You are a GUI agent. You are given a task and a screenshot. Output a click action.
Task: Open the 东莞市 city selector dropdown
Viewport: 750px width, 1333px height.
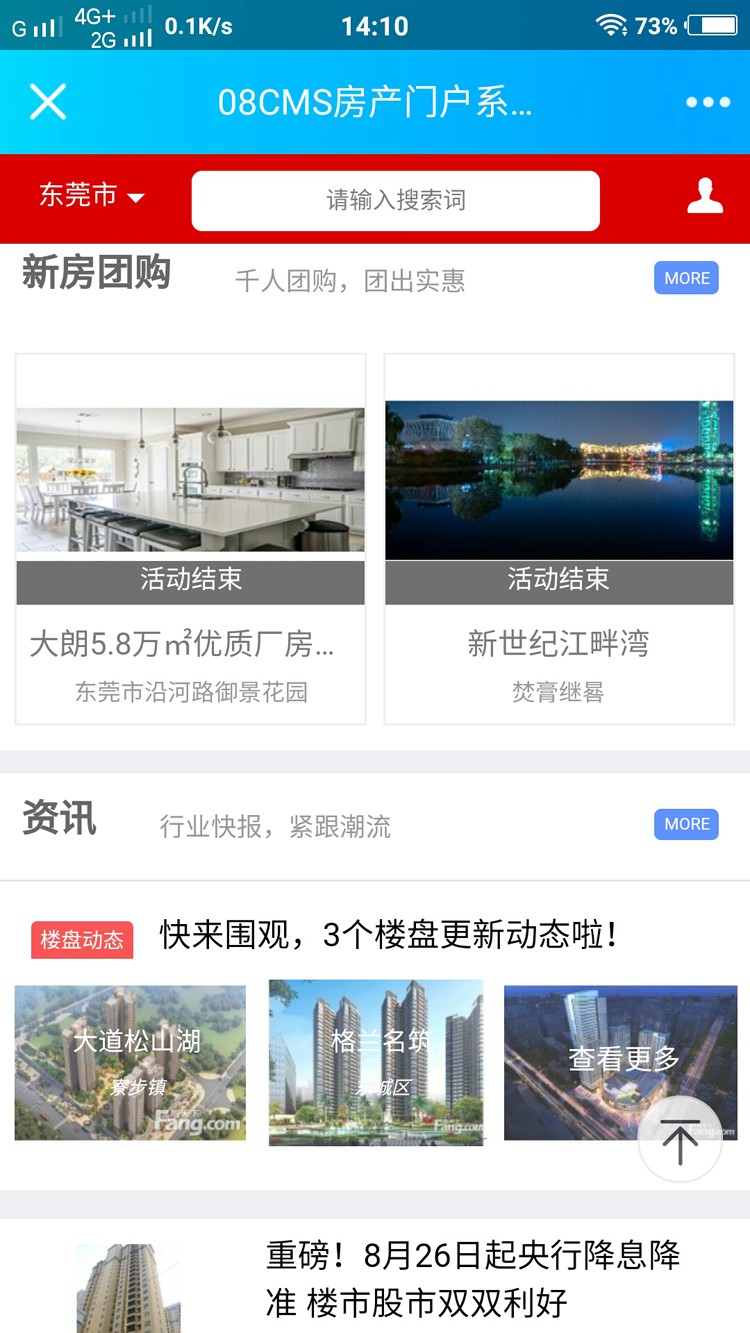point(88,198)
